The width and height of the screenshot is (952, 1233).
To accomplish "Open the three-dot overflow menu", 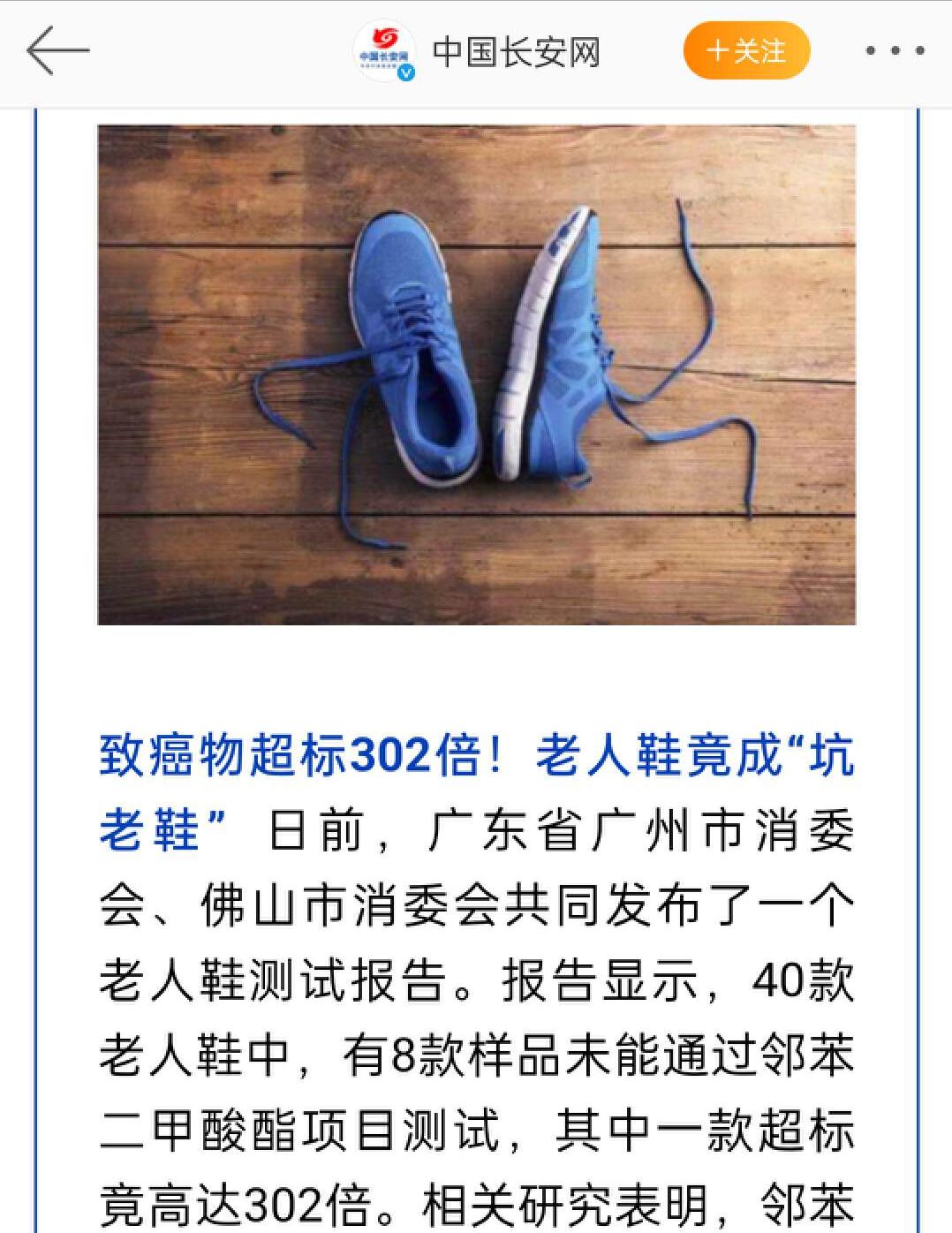I will click(x=895, y=51).
